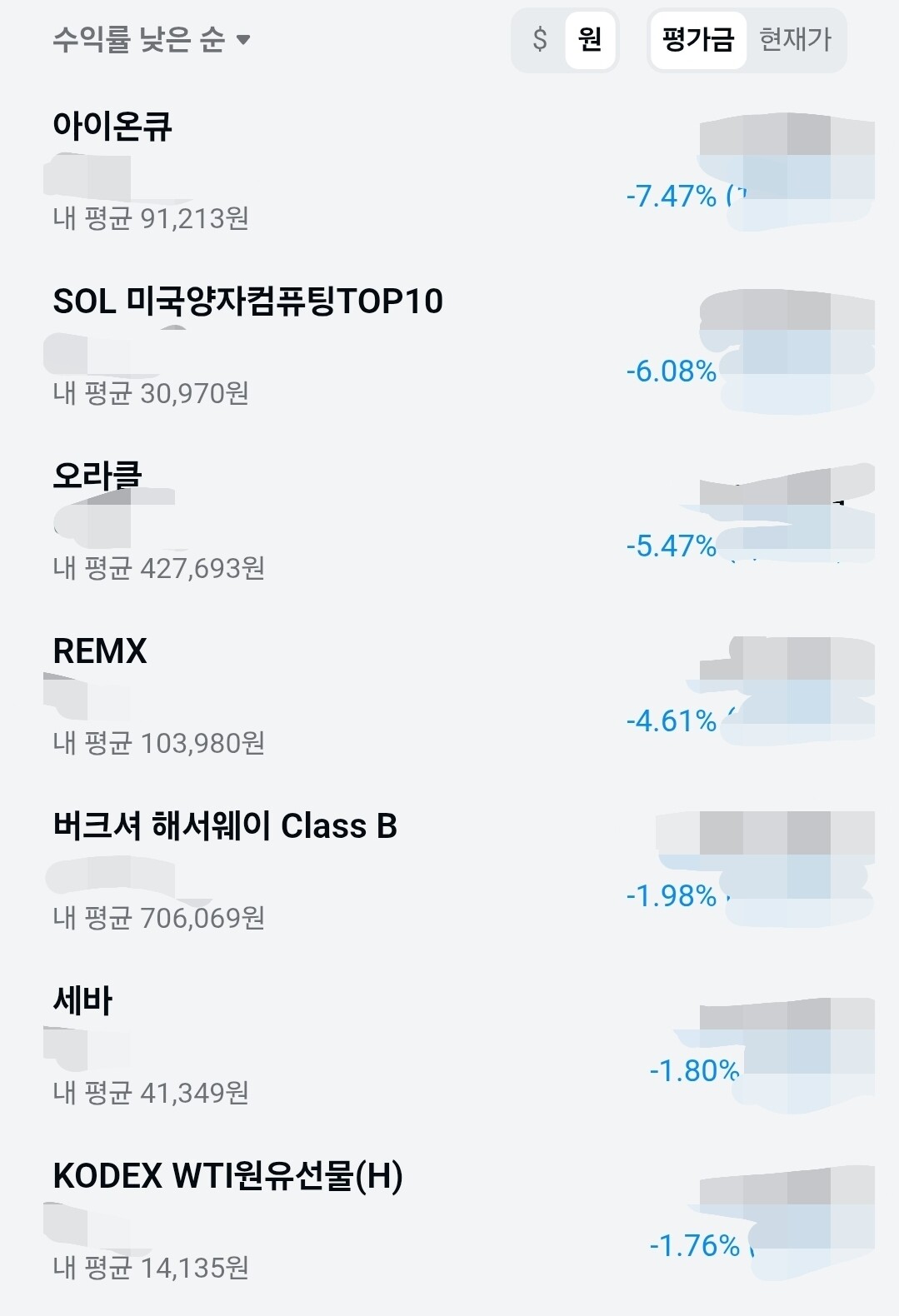Switch currency display to dollar
This screenshot has height=1316, width=899.
(x=540, y=39)
